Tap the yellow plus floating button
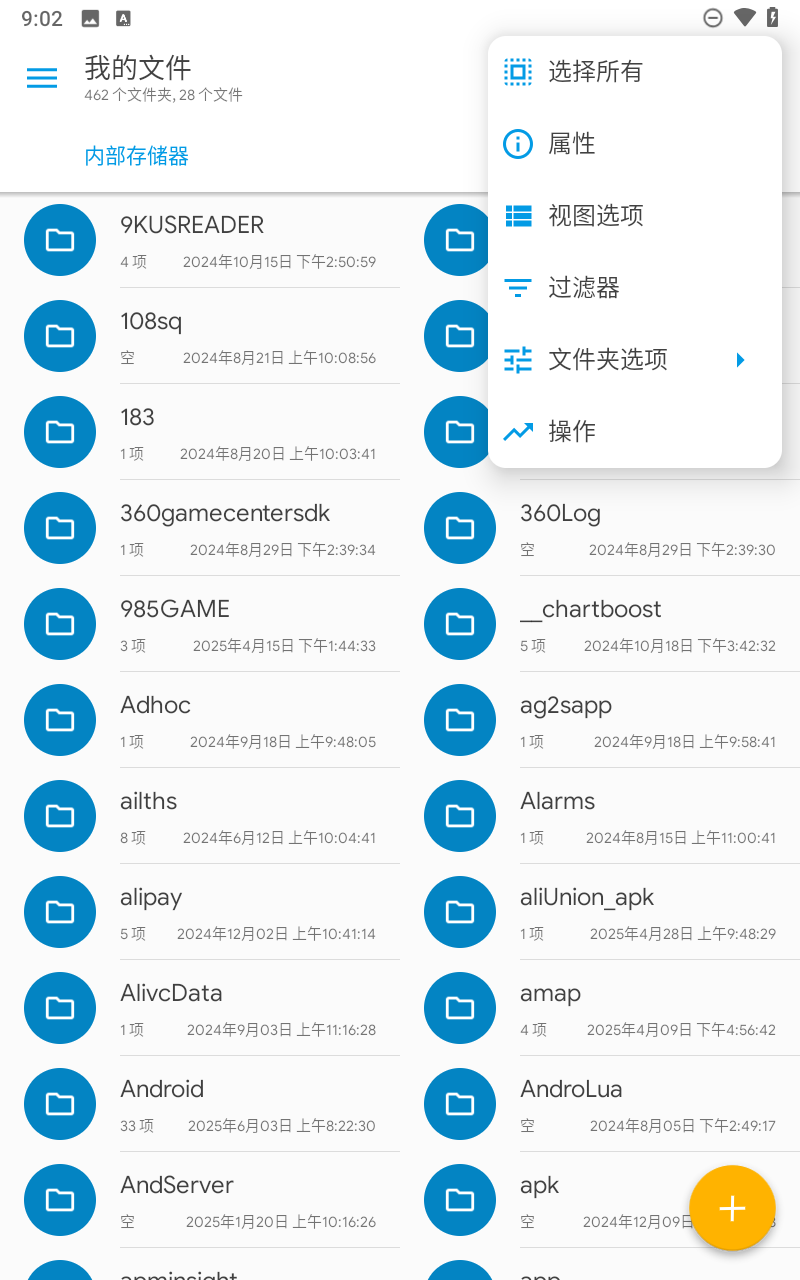Screen dimensions: 800x1280 coord(732,1208)
